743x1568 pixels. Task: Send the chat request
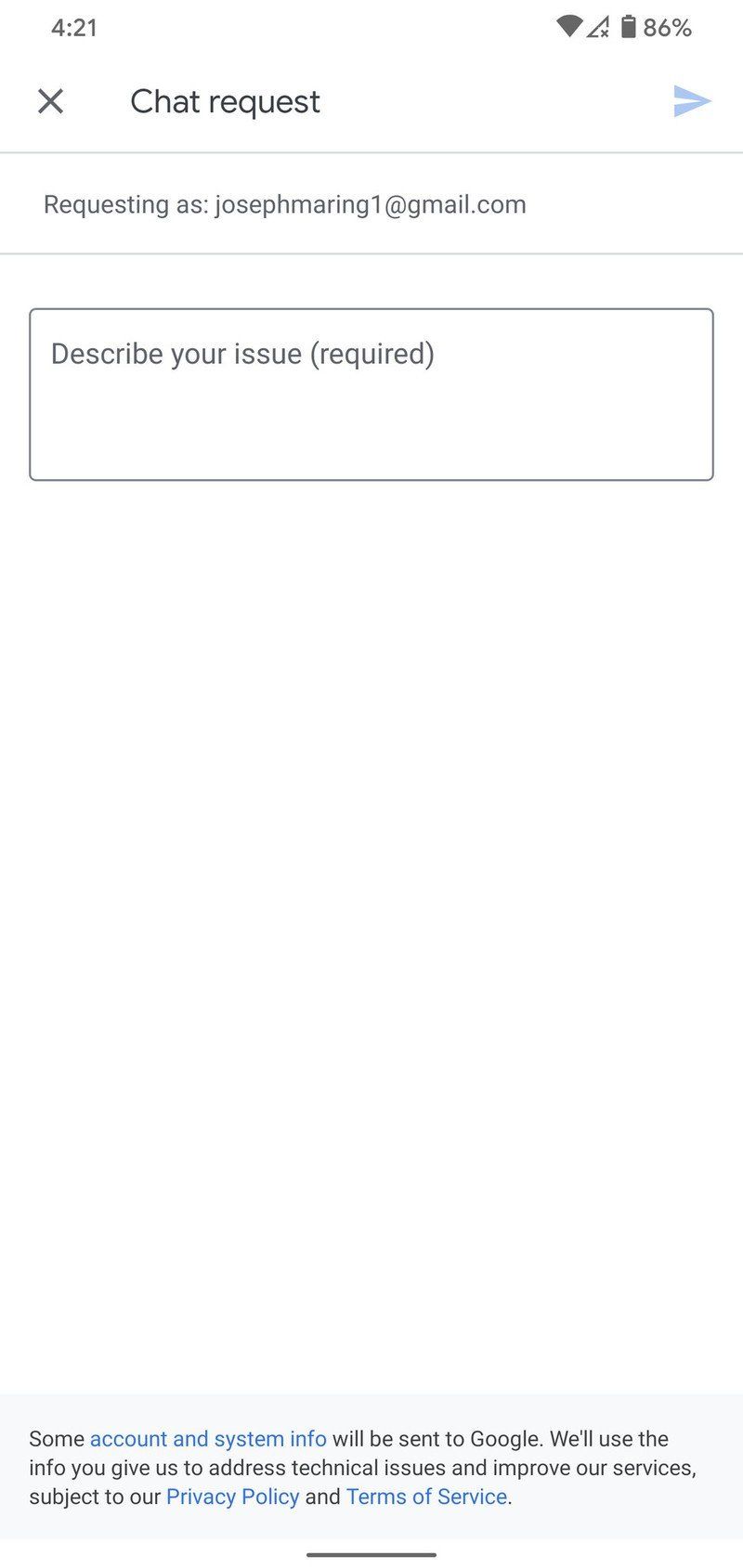pos(692,101)
